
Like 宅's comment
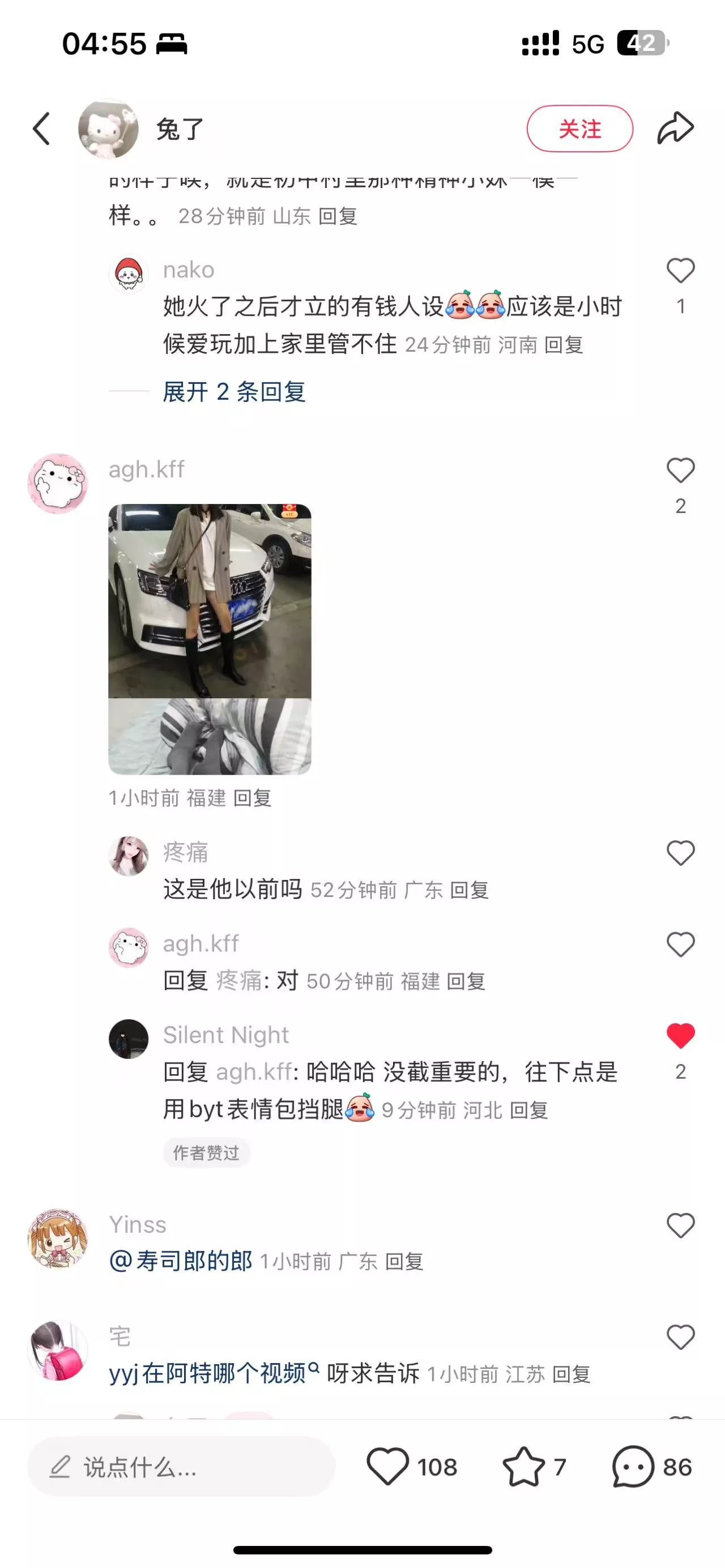[680, 1338]
